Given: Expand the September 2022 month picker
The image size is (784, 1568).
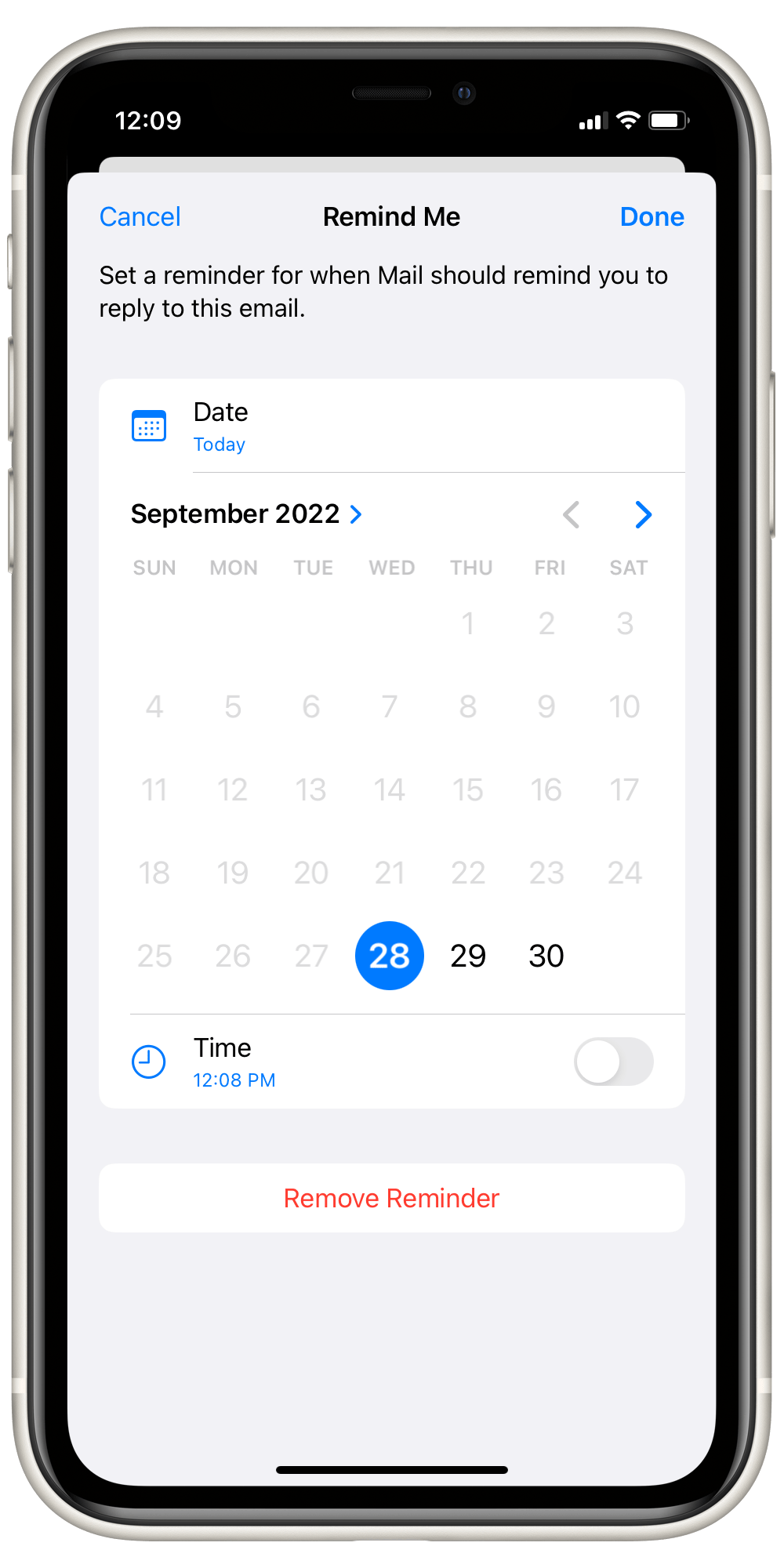Looking at the screenshot, I should point(246,514).
